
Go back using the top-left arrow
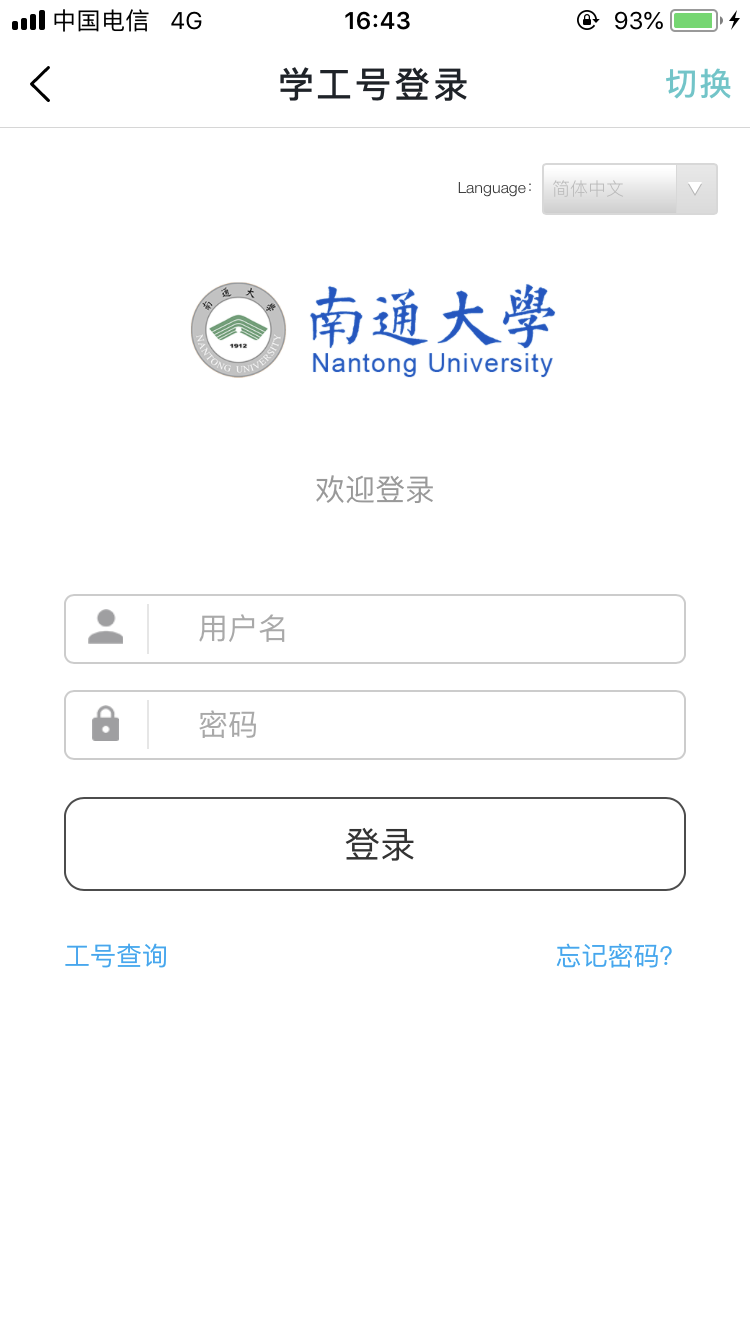tap(40, 85)
